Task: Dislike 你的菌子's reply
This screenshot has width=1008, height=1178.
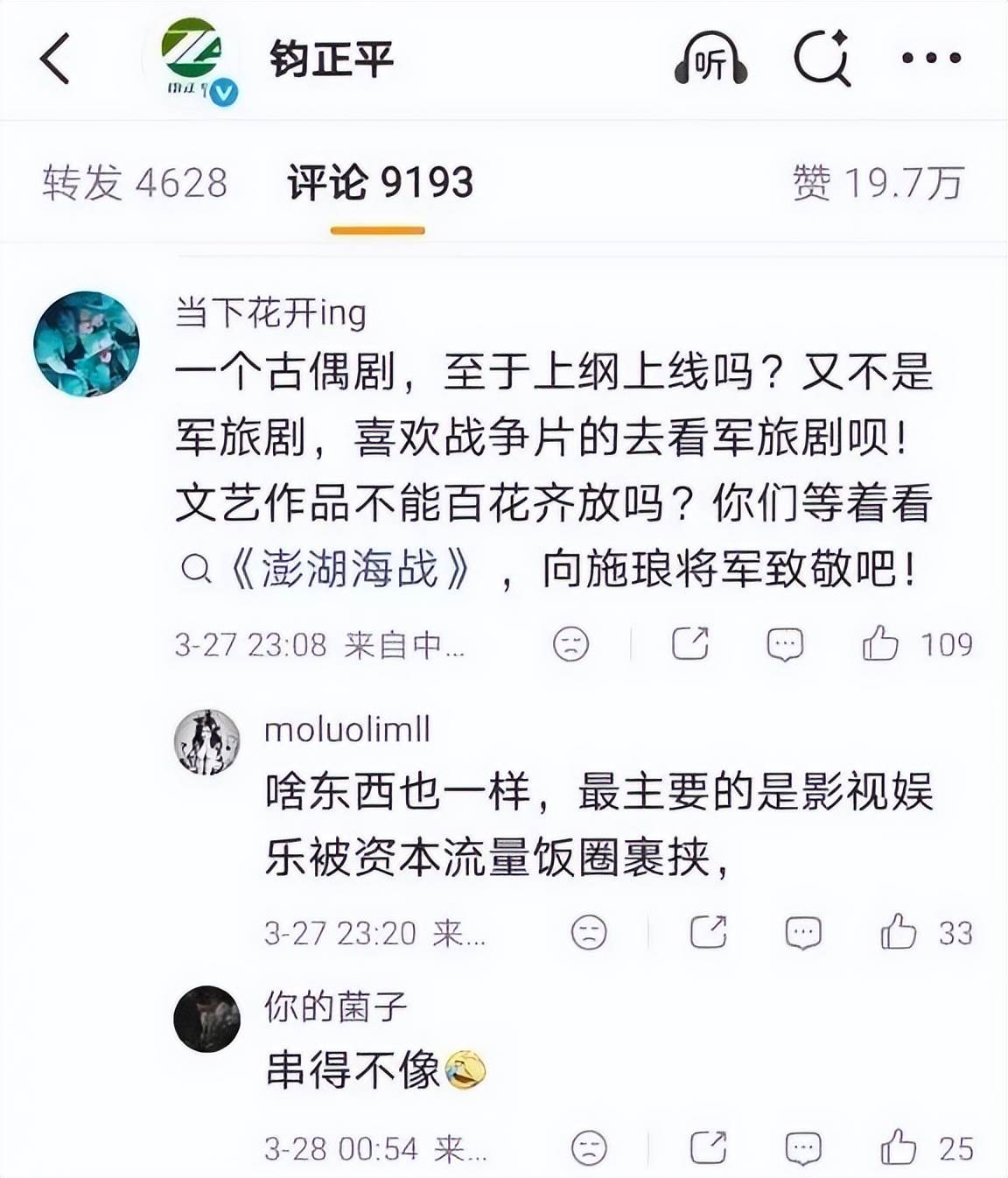Action: click(589, 1147)
